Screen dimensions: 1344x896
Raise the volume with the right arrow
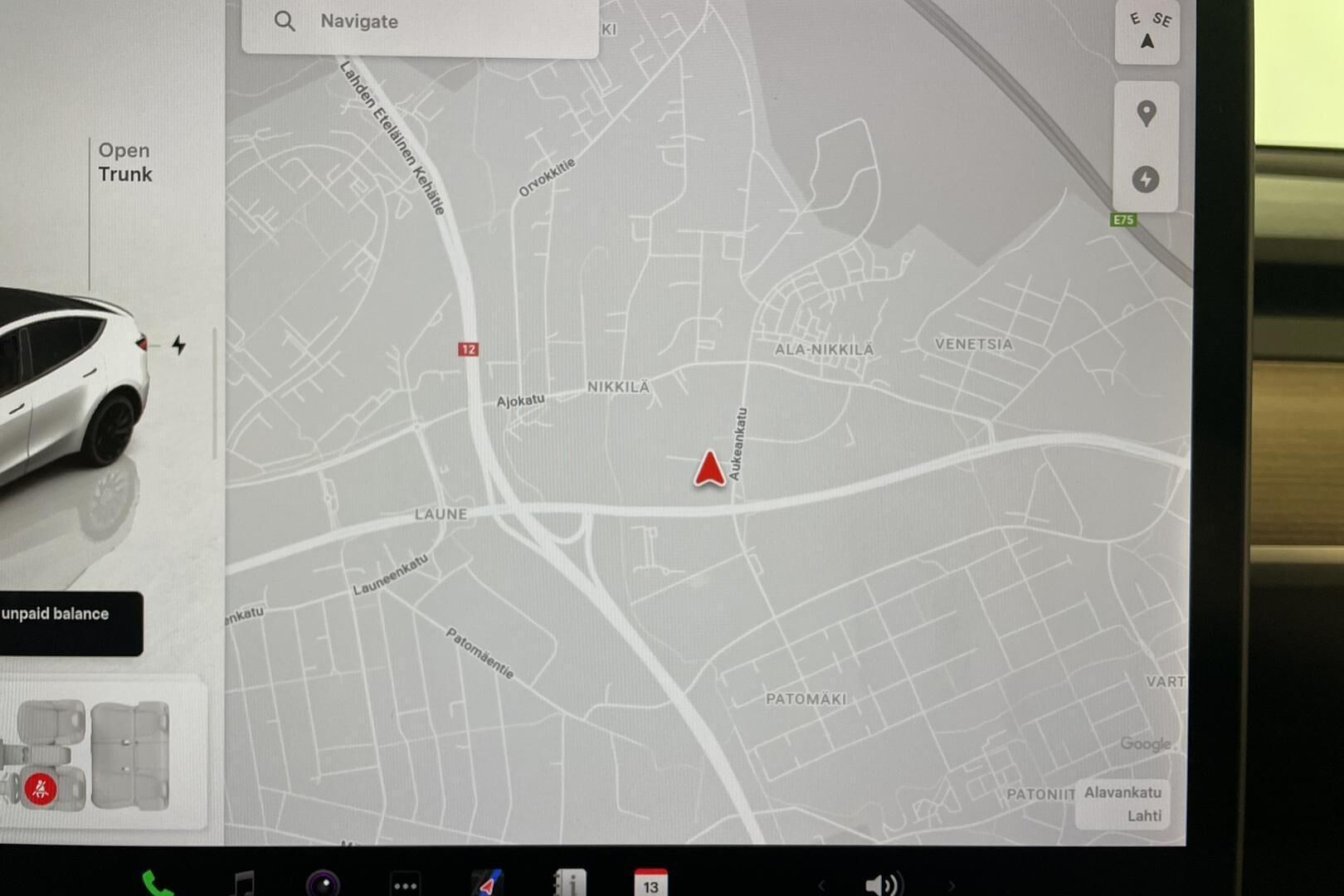[x=951, y=886]
